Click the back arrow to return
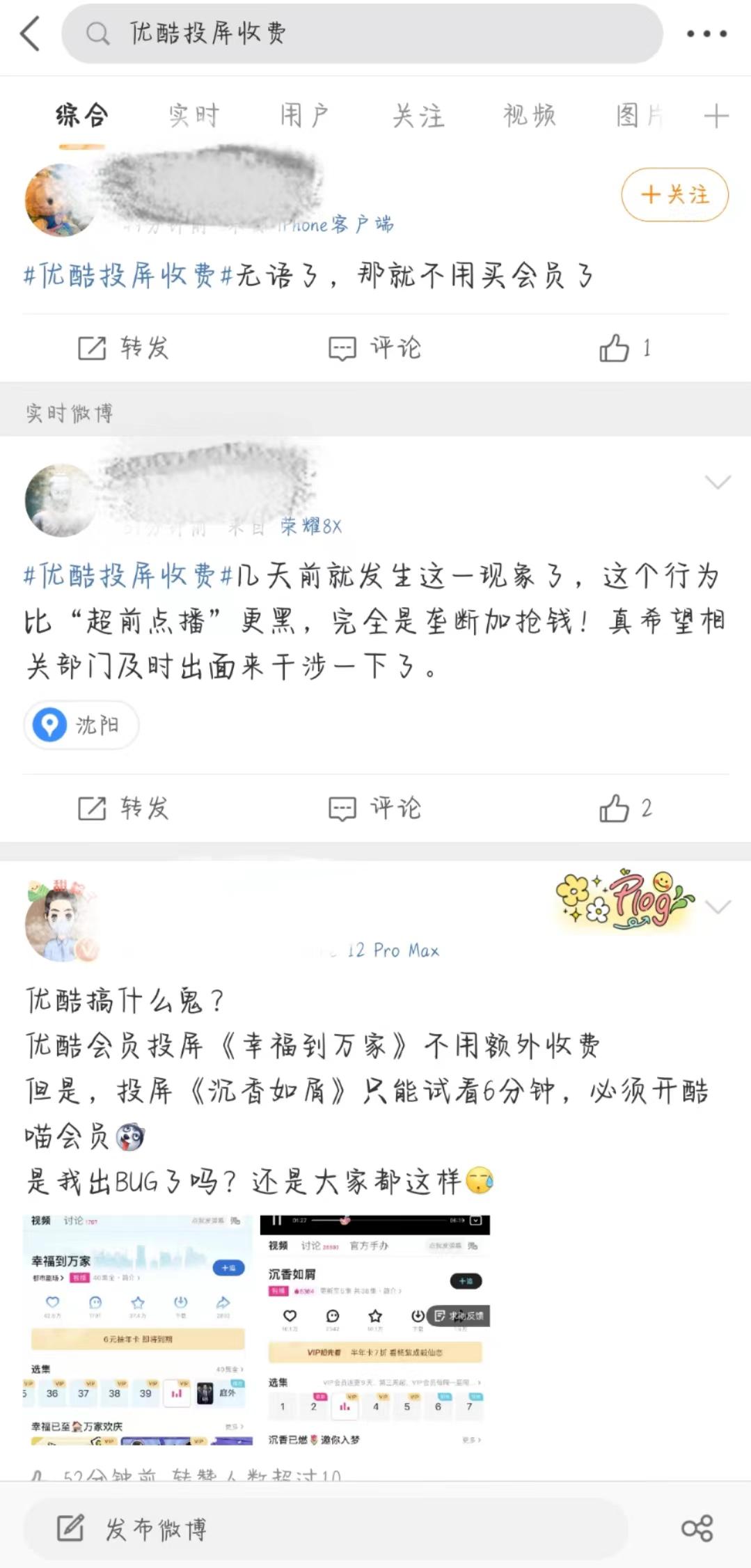Screen dimensions: 751x1568 pyautogui.click(x=29, y=33)
